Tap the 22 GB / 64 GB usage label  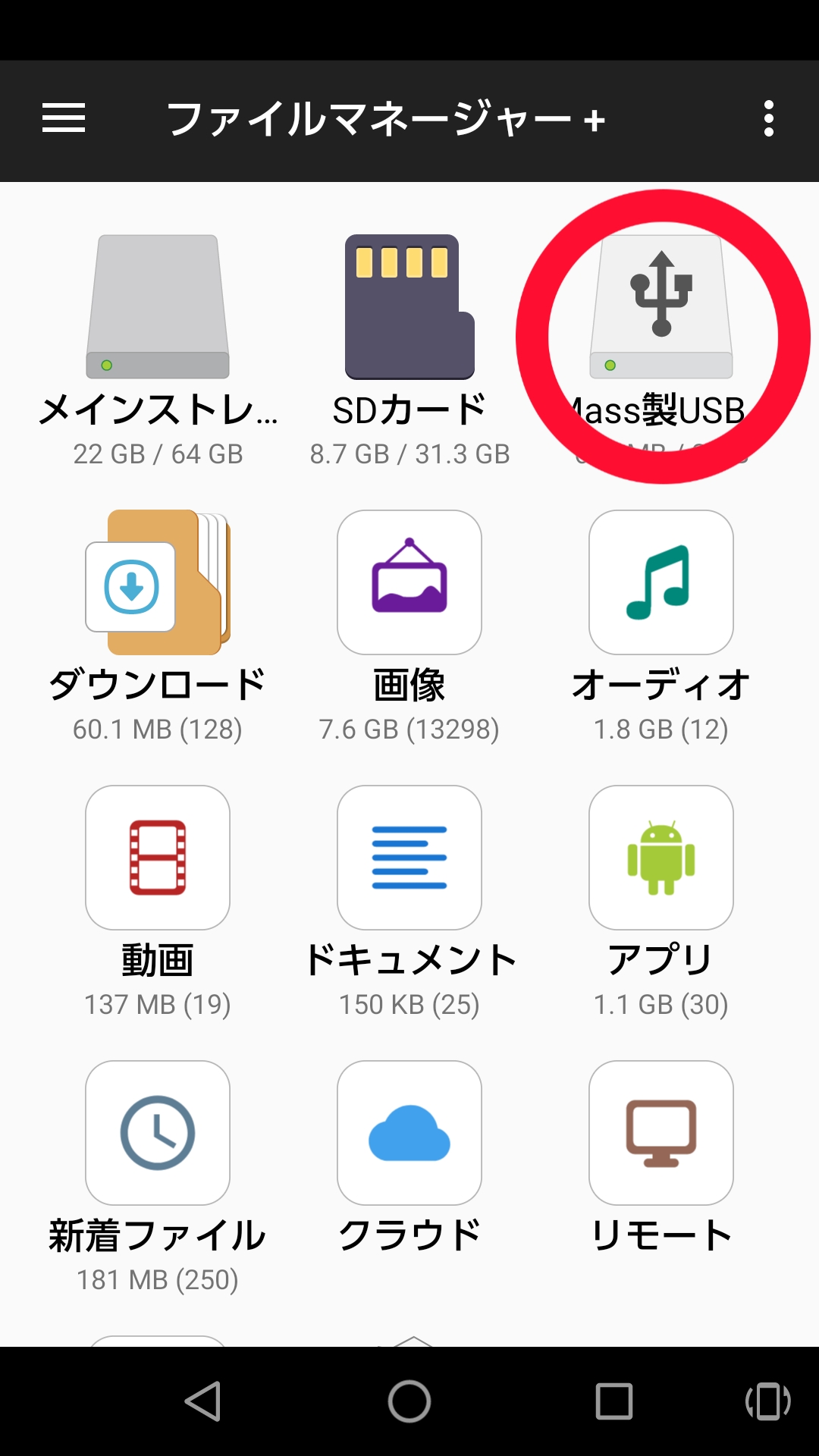point(157,453)
